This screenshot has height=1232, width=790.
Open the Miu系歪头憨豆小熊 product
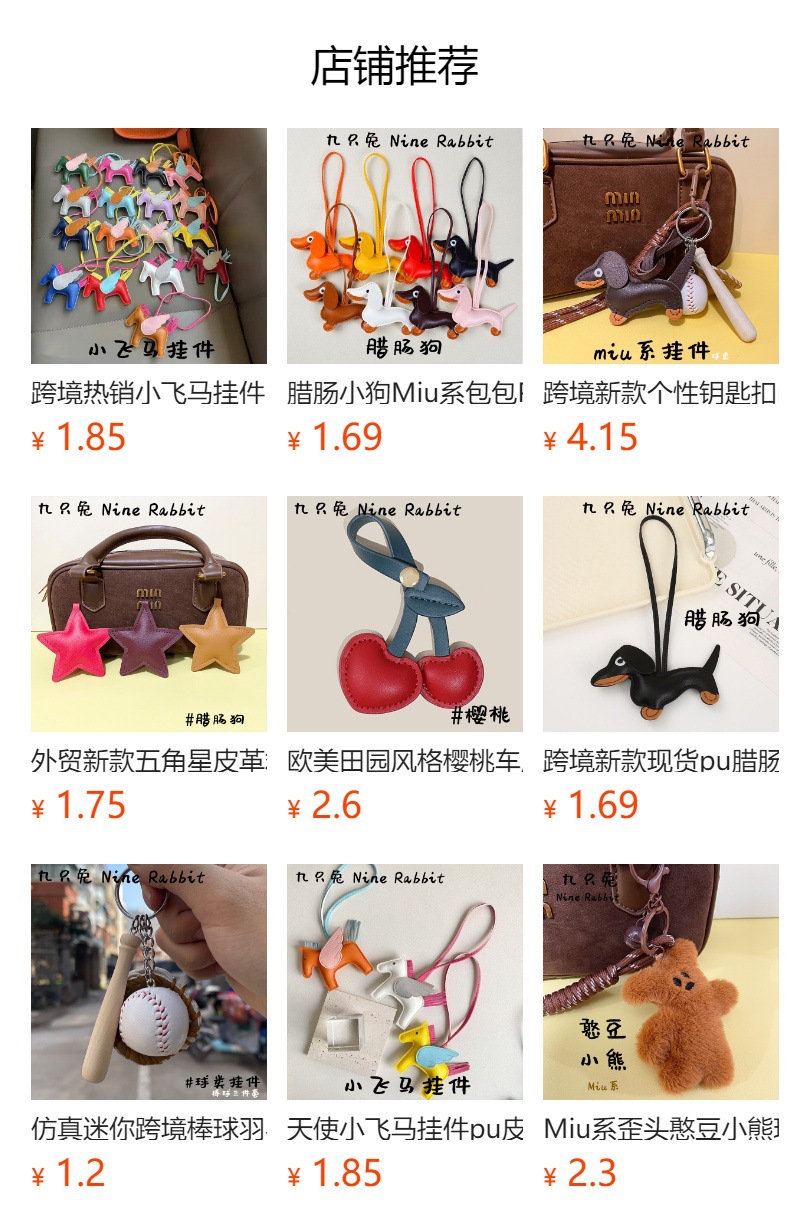(x=661, y=982)
